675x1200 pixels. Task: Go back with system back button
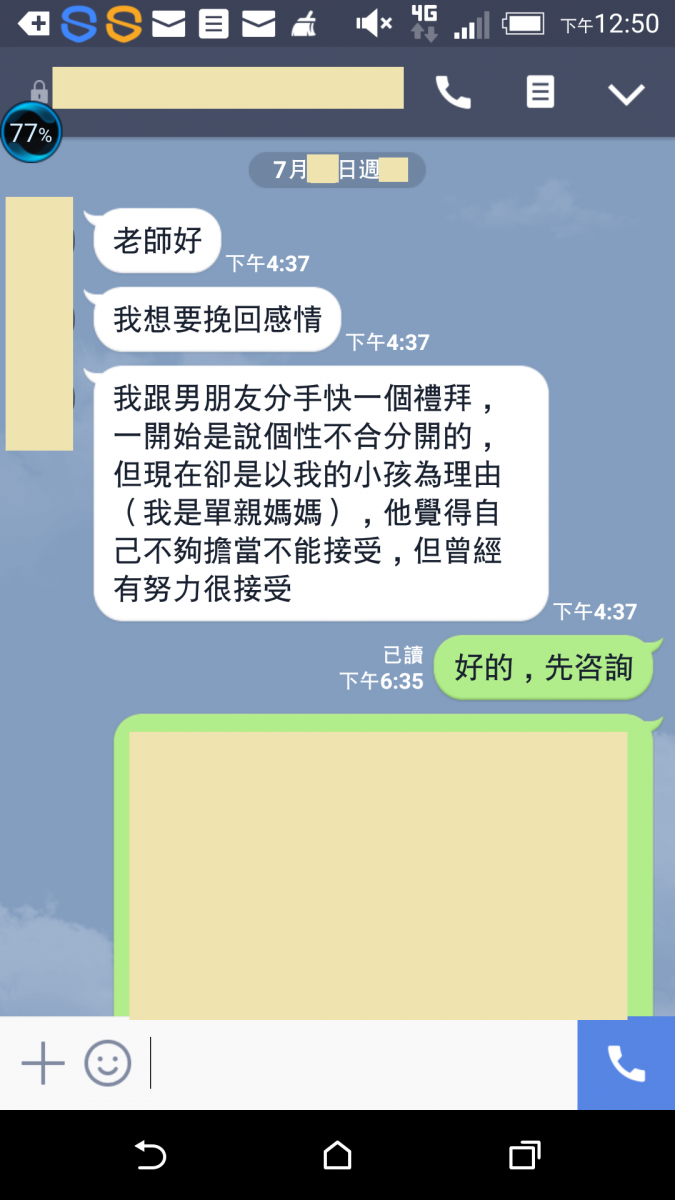pos(150,1156)
